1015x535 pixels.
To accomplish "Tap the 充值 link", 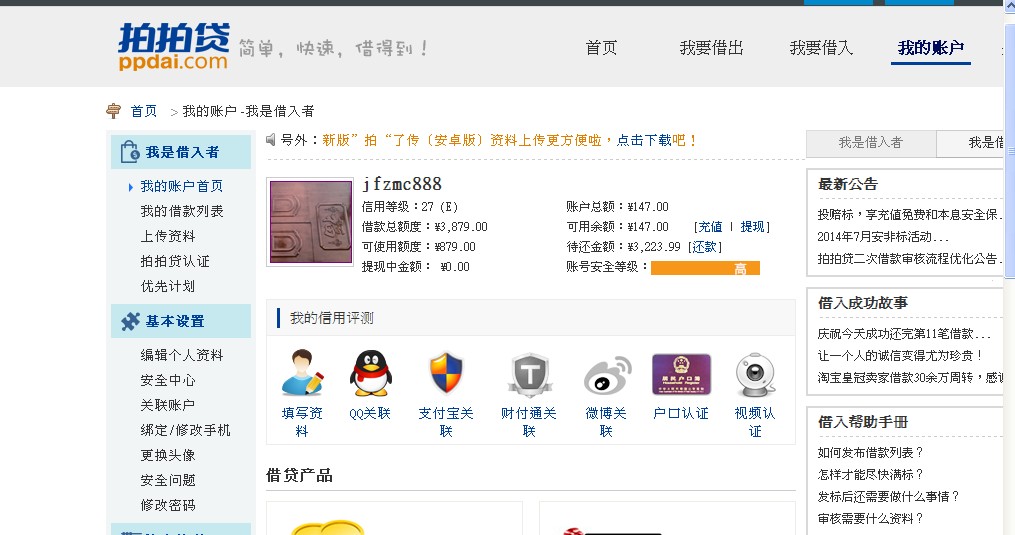I will tap(709, 227).
